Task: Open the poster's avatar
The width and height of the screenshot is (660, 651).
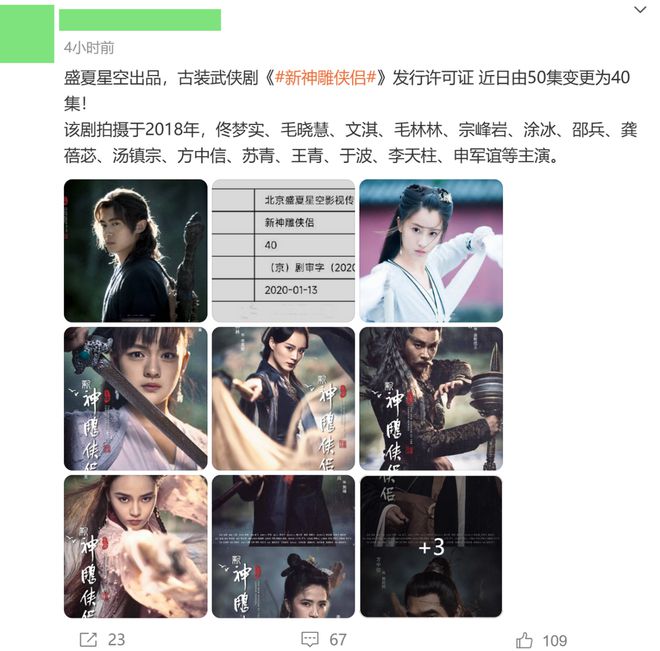Action: coord(26,32)
